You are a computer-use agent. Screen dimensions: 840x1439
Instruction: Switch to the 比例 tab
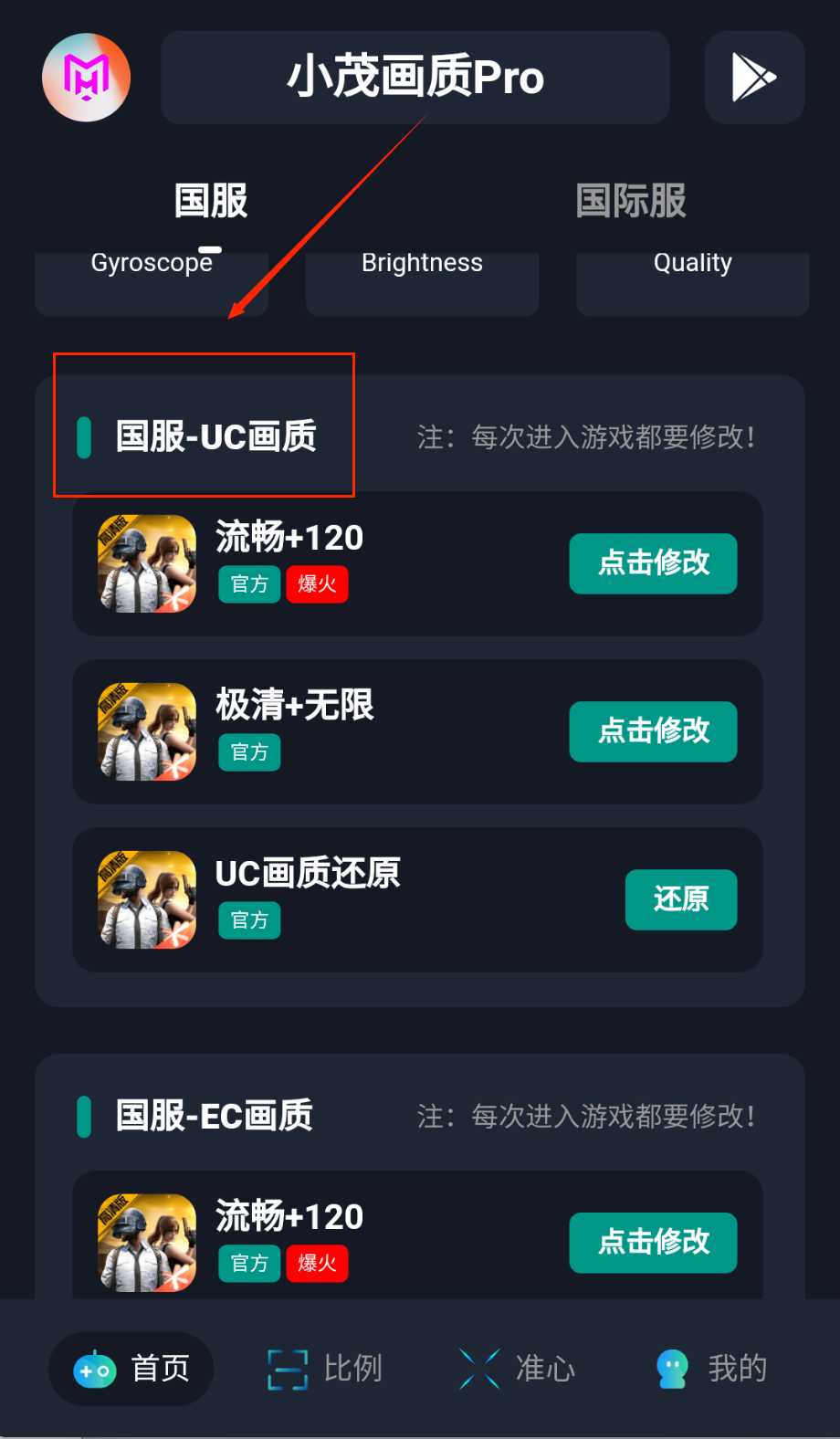click(326, 1369)
